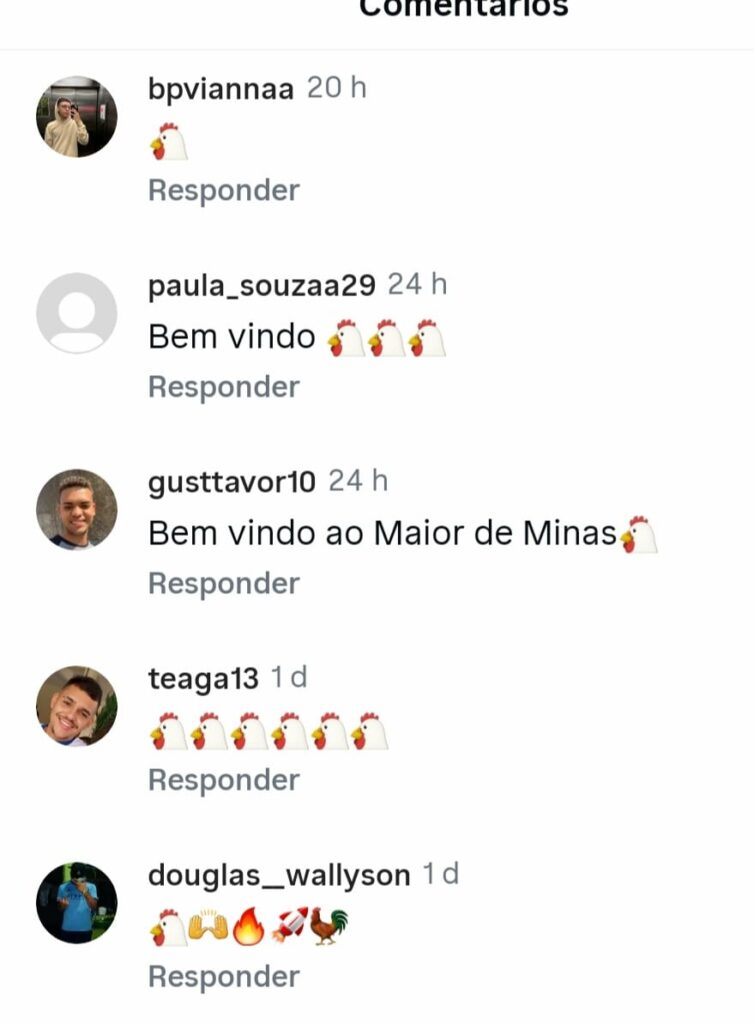
Task: Reply to bpviannaa's comment
Action: (x=223, y=190)
